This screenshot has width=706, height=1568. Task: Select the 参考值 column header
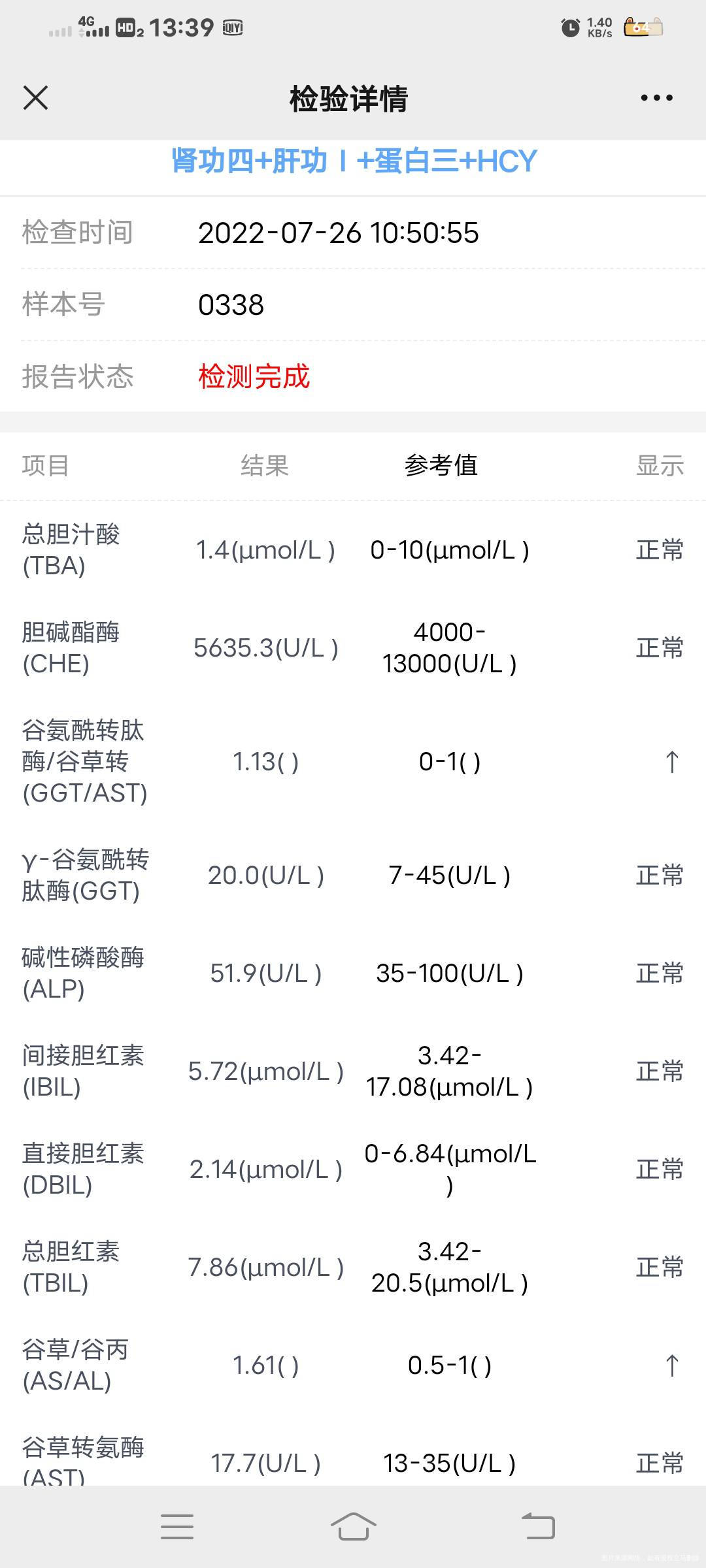click(442, 466)
